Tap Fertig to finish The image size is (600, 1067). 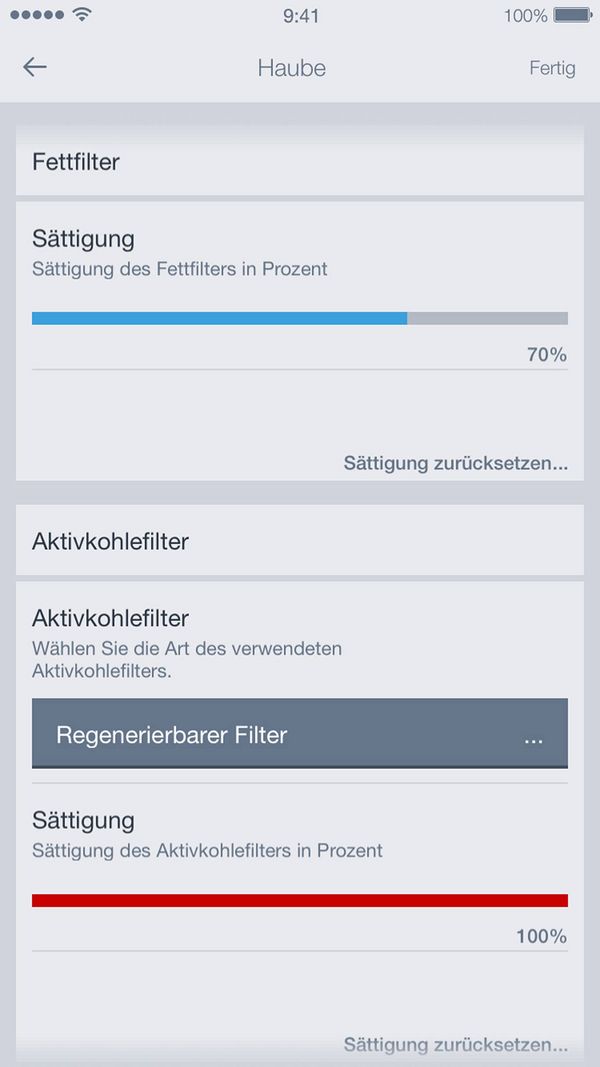point(552,68)
